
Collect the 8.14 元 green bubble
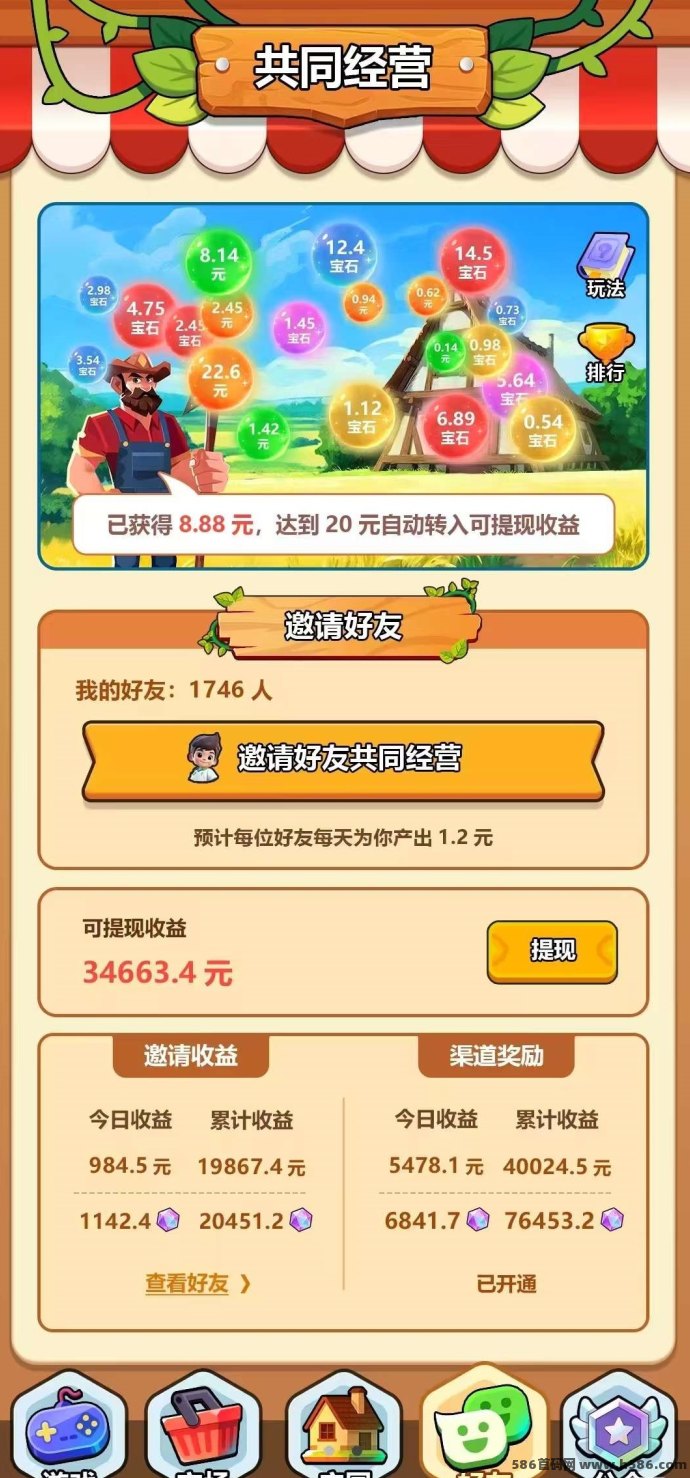[x=219, y=262]
